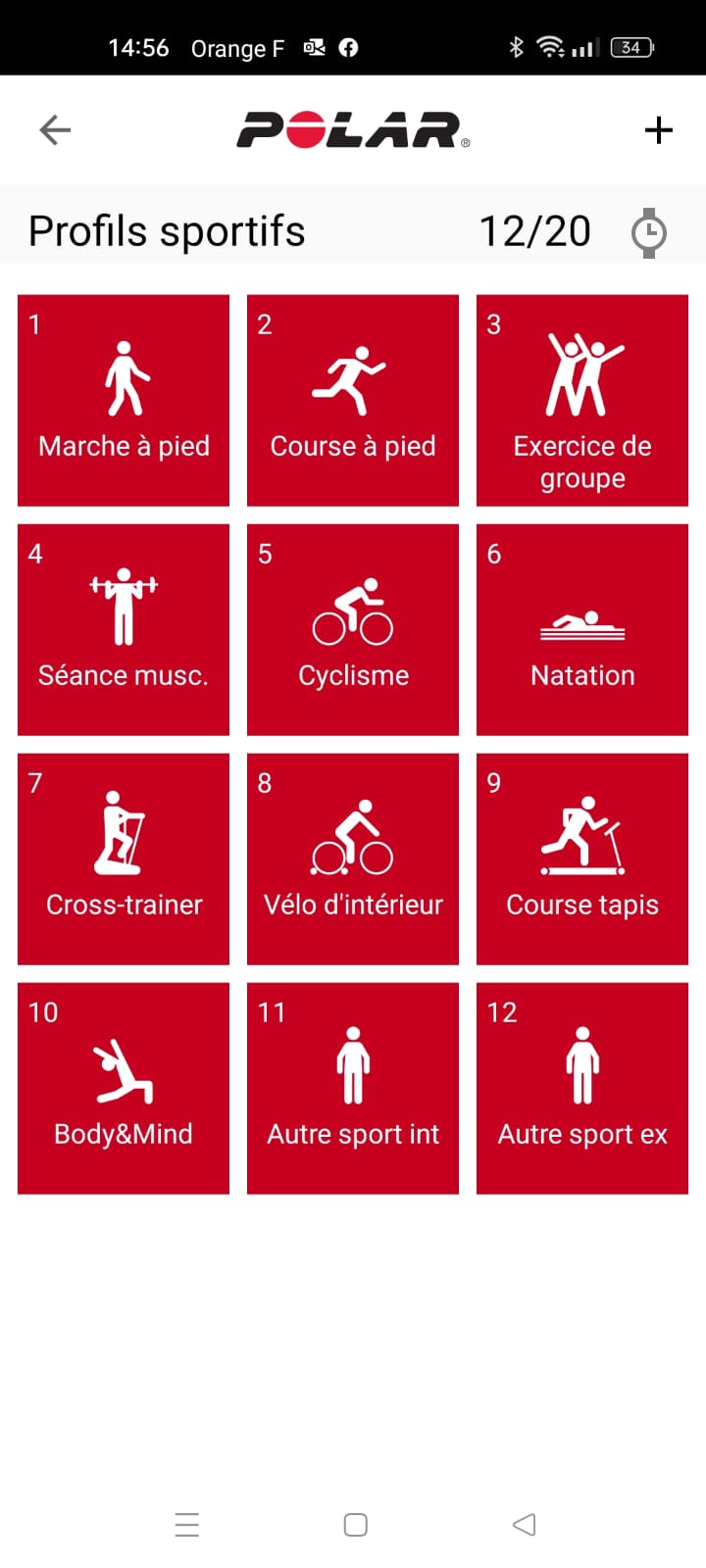This screenshot has height=1568, width=706.
Task: Tap the Vélo d'intérieur tile
Action: point(353,858)
